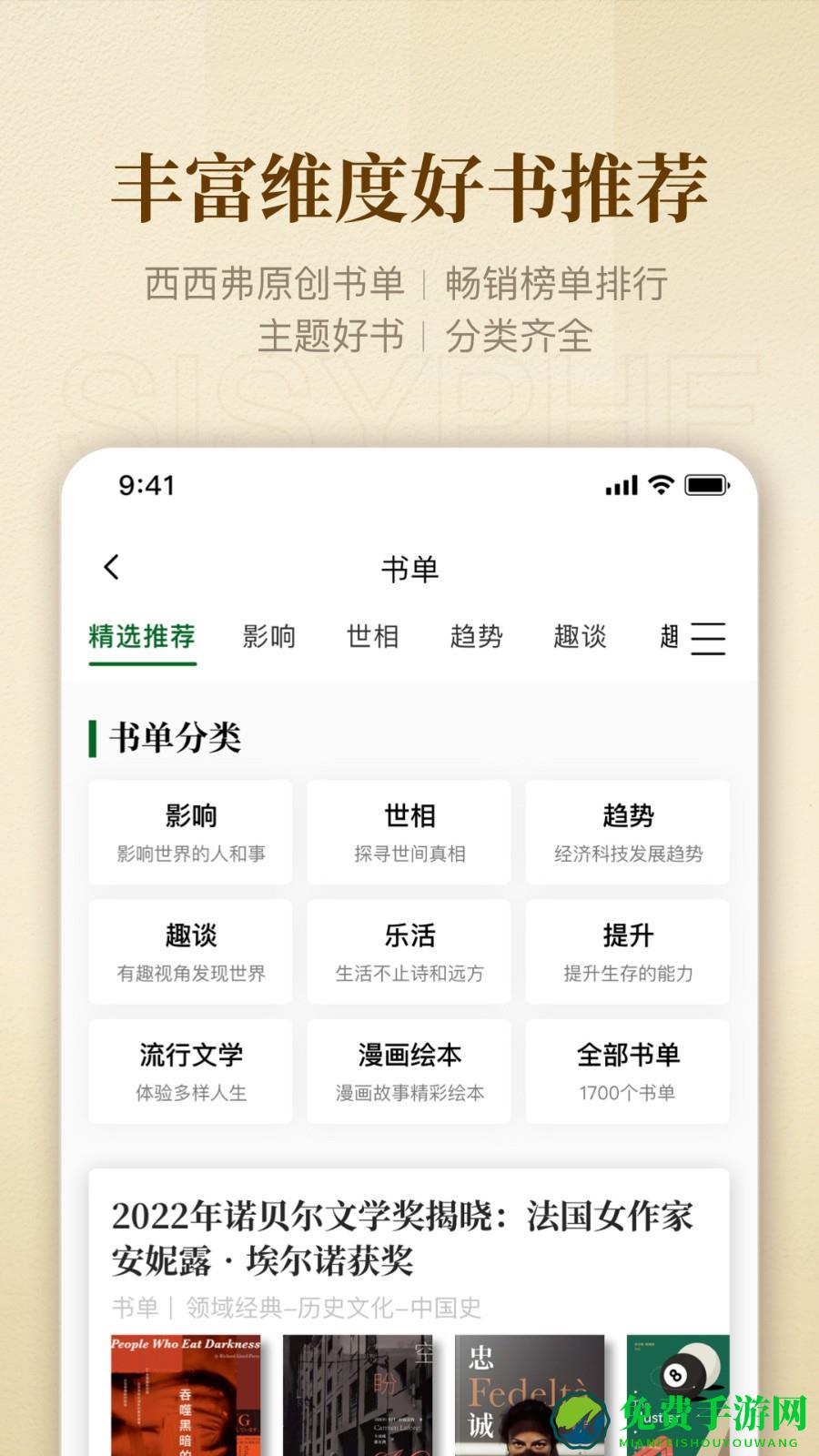This screenshot has height=1456, width=819.
Task: Open the 世相 tab
Action: pos(373,637)
